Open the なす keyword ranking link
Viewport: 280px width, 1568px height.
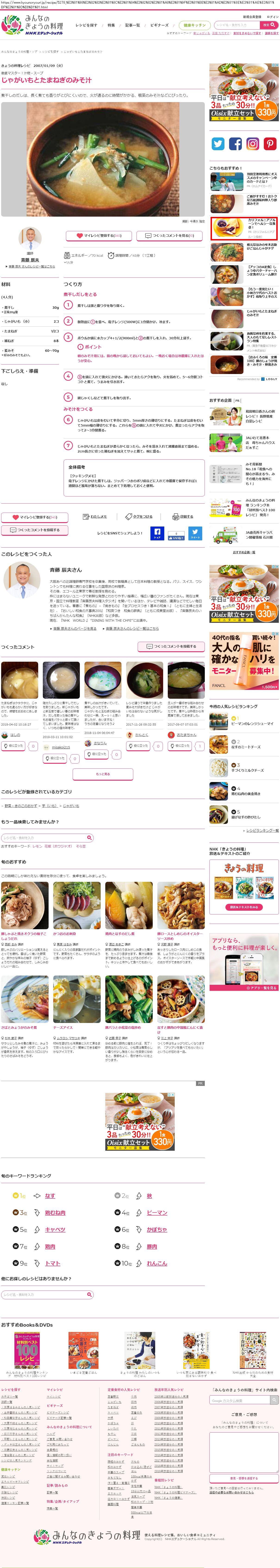click(x=50, y=1195)
